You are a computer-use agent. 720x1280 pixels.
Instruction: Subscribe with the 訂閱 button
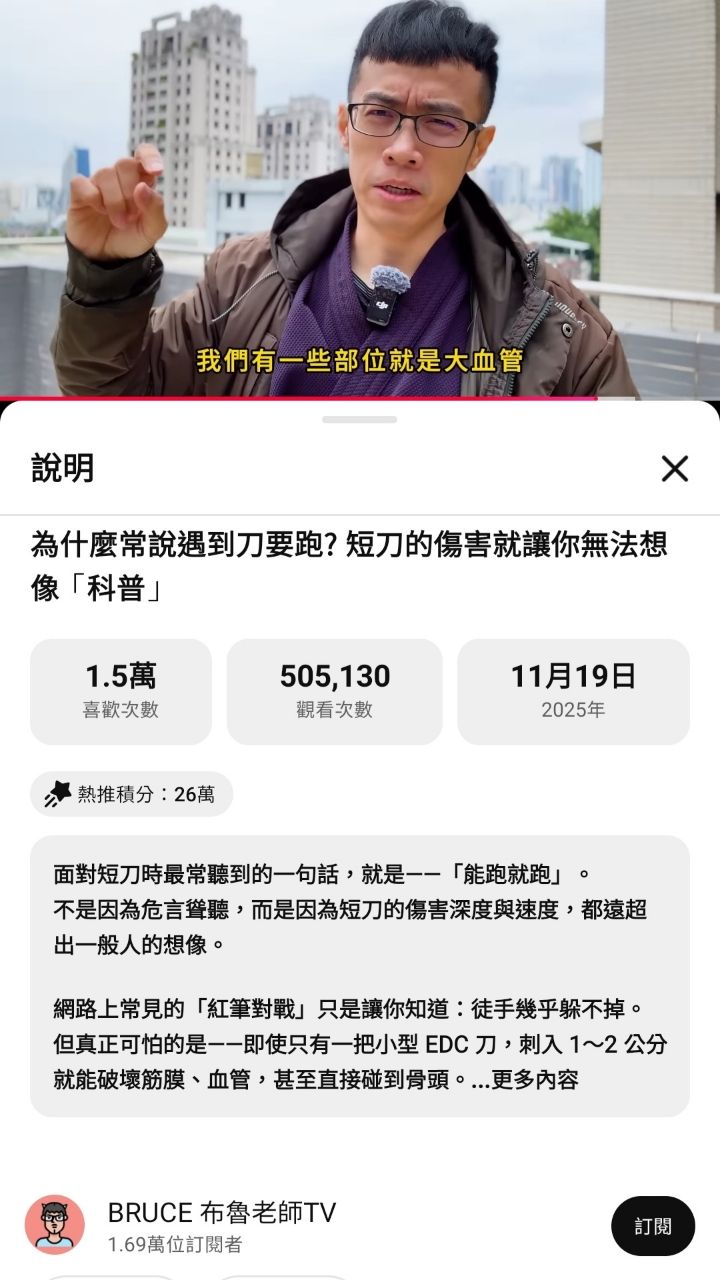tap(652, 1226)
